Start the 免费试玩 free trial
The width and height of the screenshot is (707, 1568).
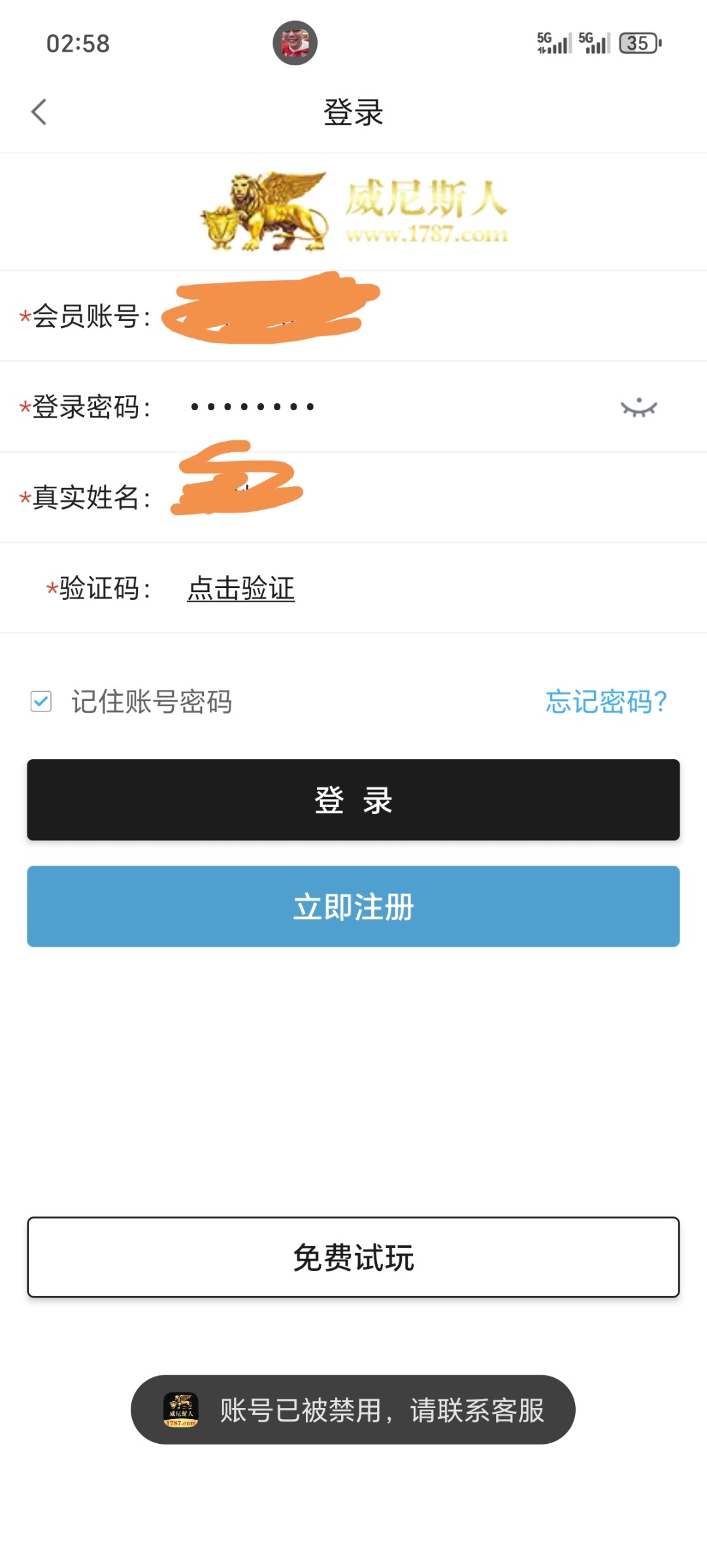353,1257
